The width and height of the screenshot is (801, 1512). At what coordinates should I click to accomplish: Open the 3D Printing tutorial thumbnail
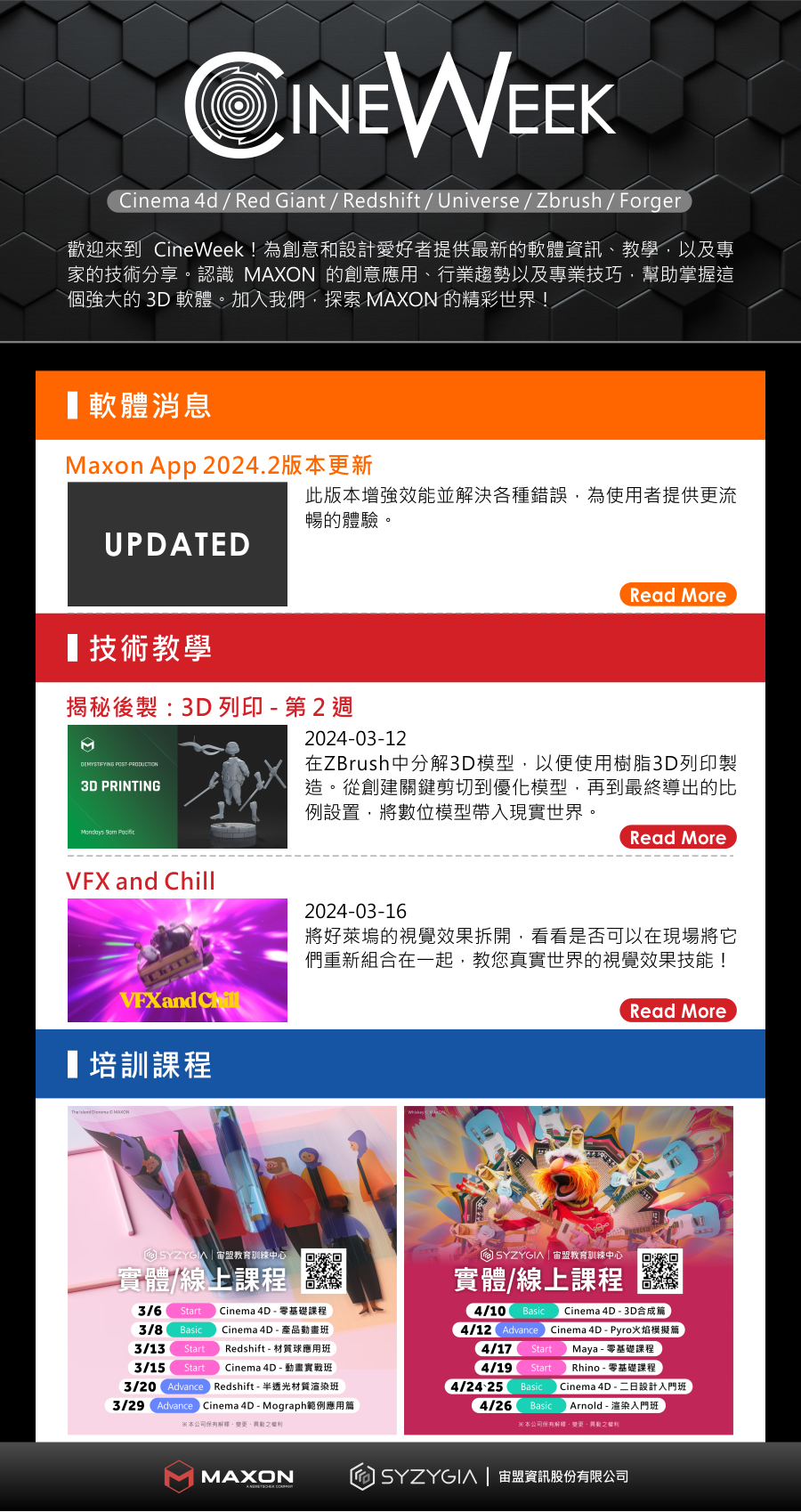click(177, 786)
